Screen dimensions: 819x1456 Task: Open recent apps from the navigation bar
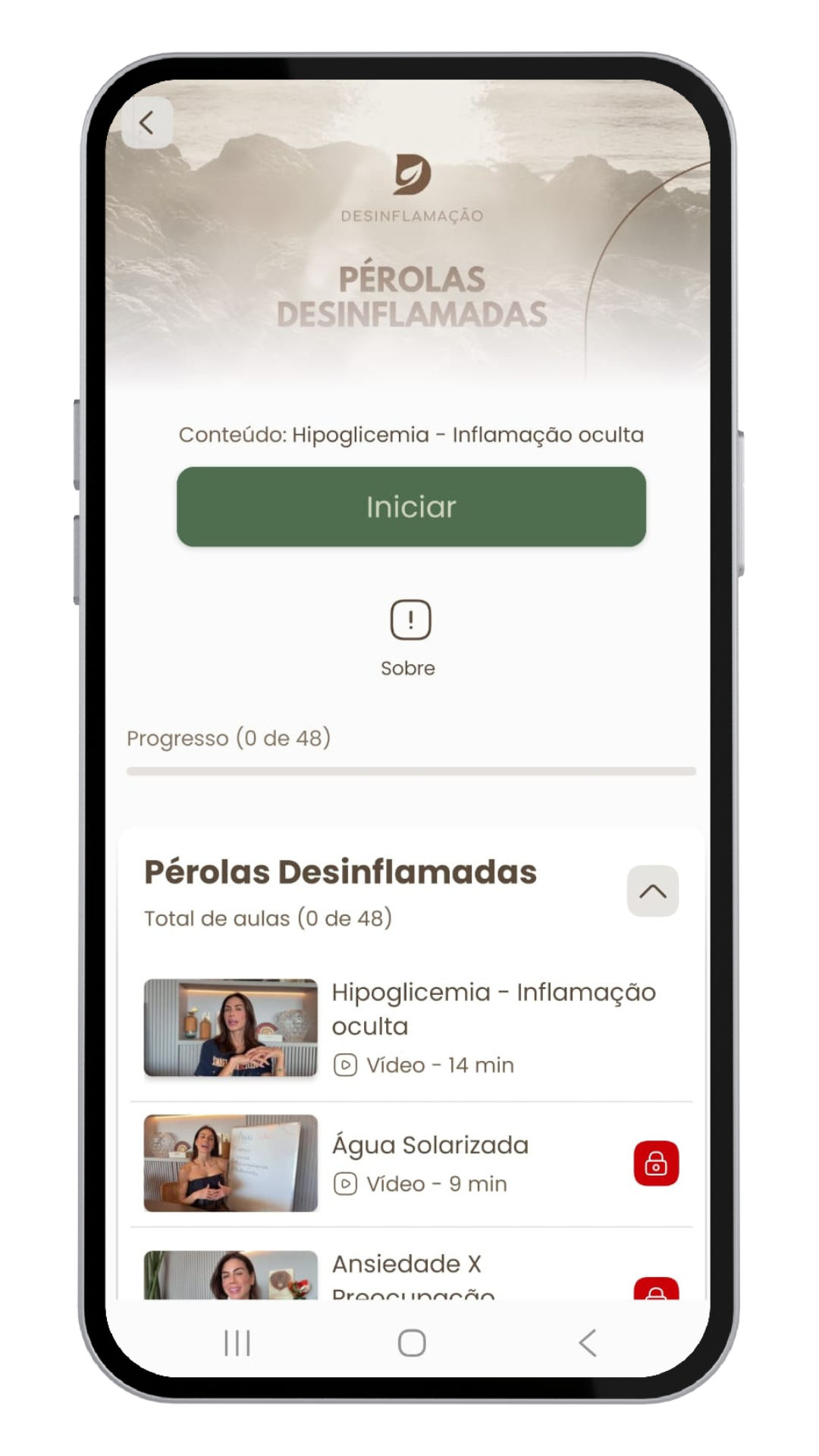237,1342
